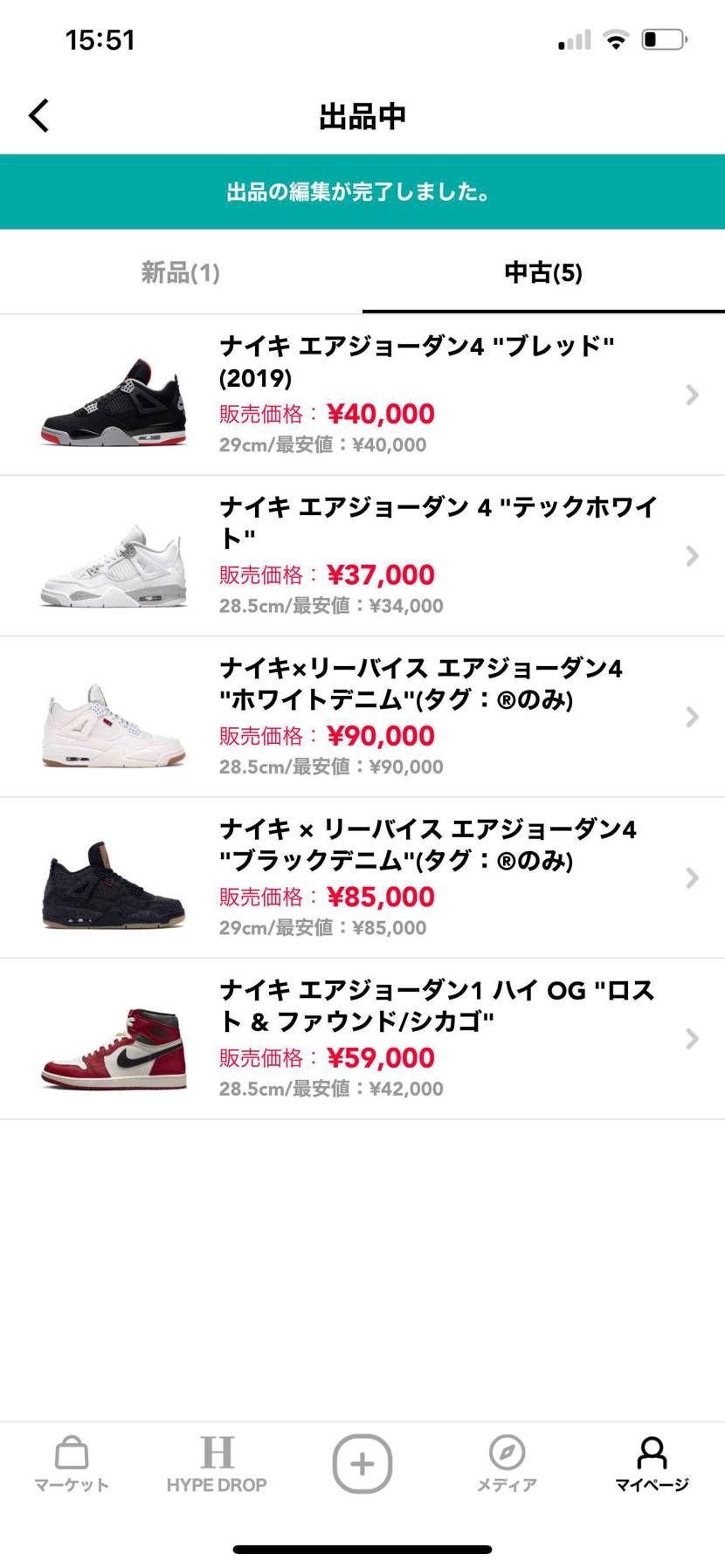Open the ホワイトデニム listing details arrow

pyautogui.click(x=691, y=717)
